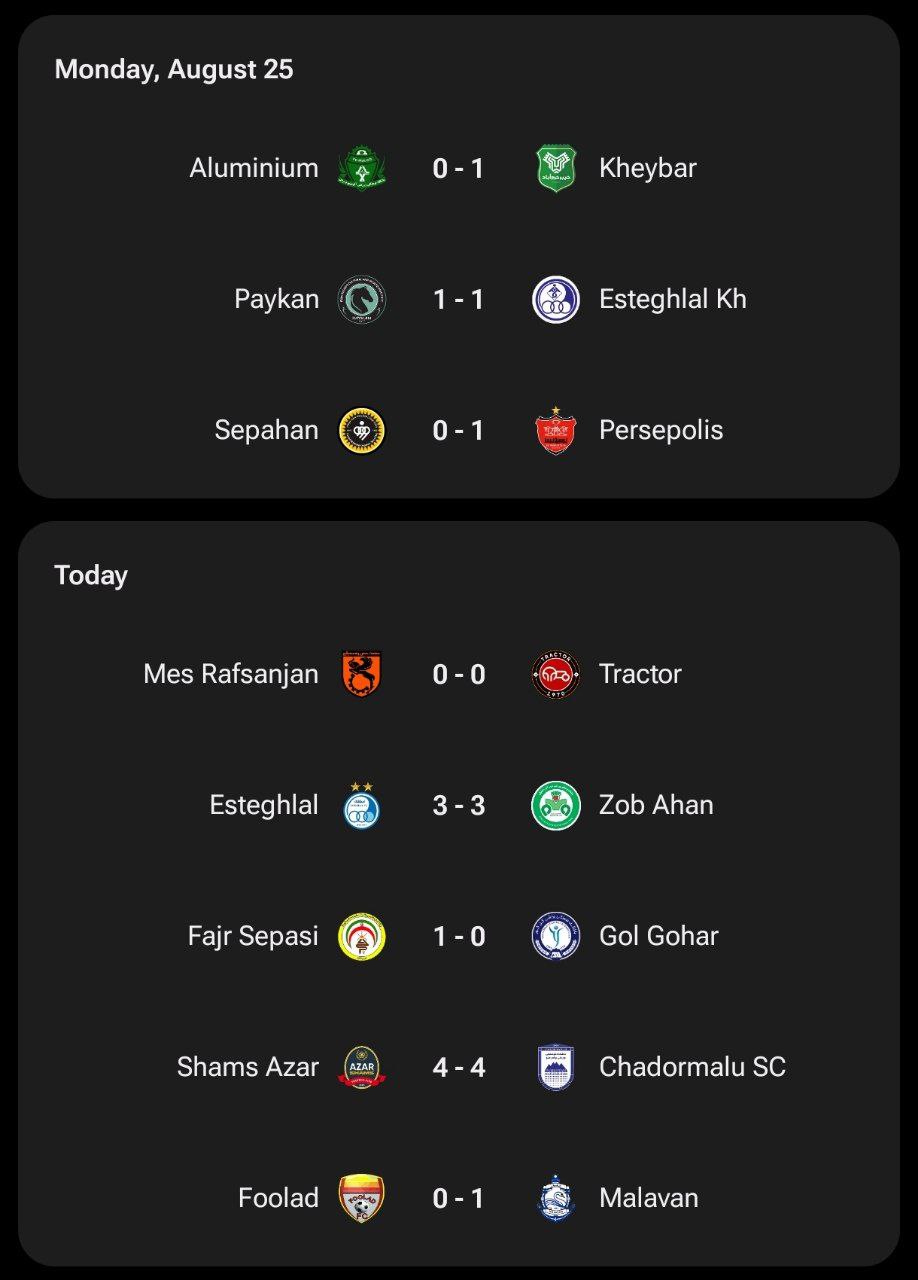Screen dimensions: 918x1280
Task: Open Shams Azar vs Chadormalu SC match
Action: tap(459, 1067)
